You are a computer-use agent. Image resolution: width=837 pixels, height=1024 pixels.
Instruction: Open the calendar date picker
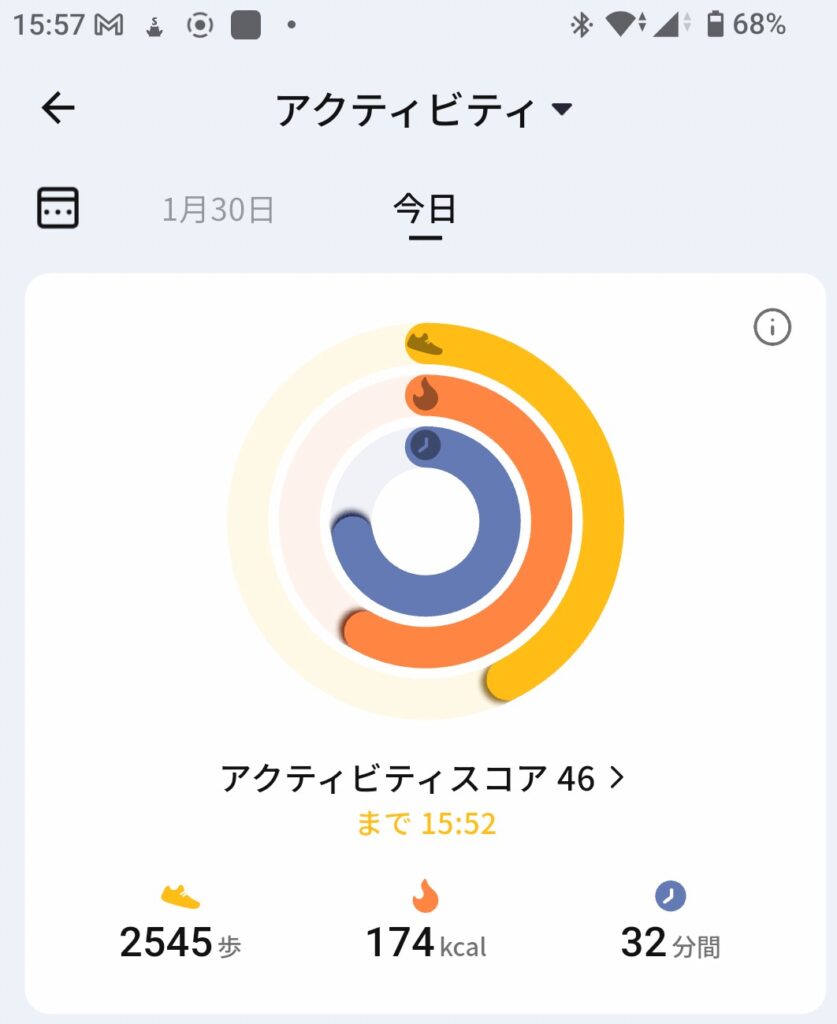(58, 208)
